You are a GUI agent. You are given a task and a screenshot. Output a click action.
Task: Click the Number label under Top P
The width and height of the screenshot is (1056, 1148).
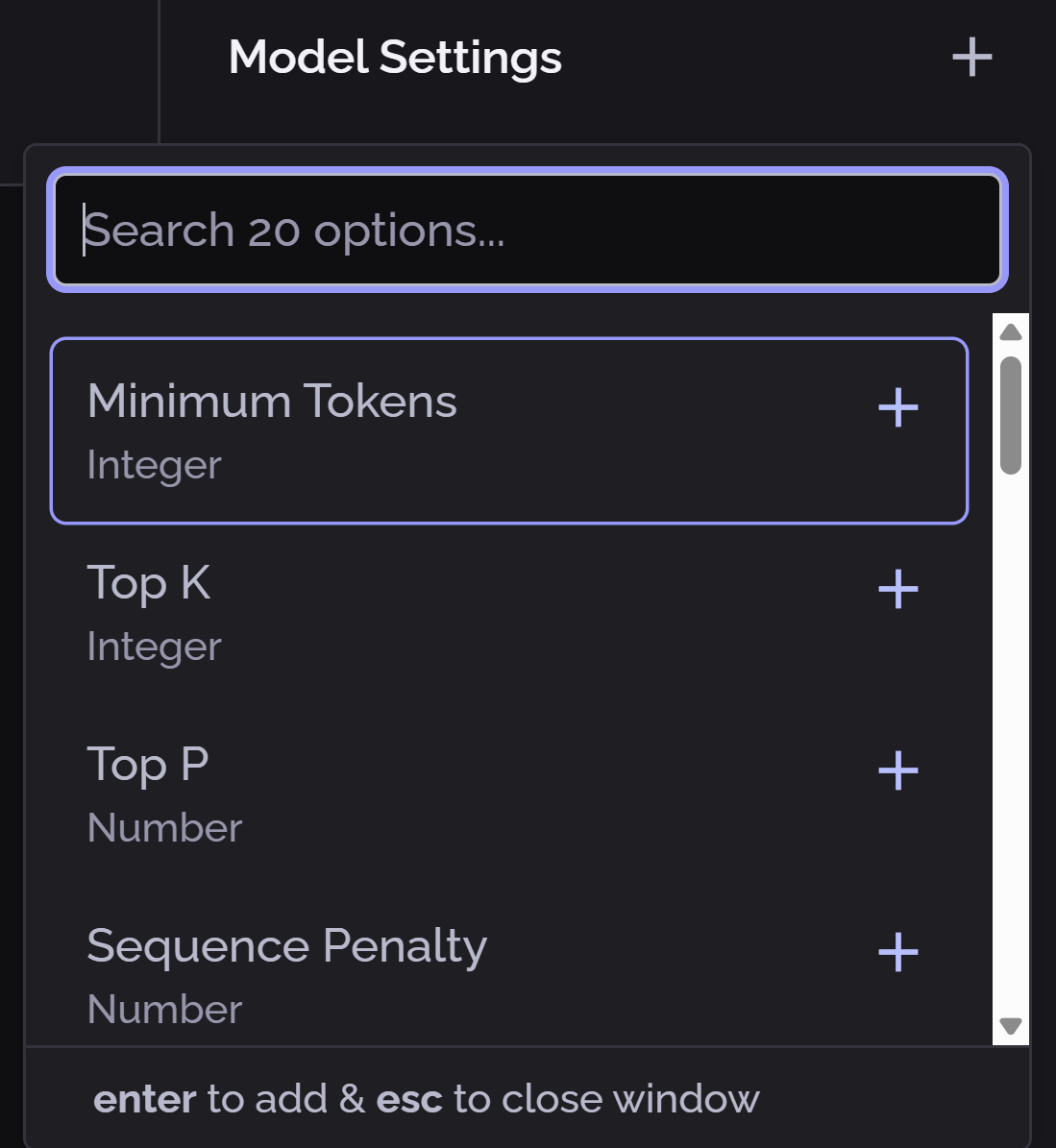tap(164, 827)
